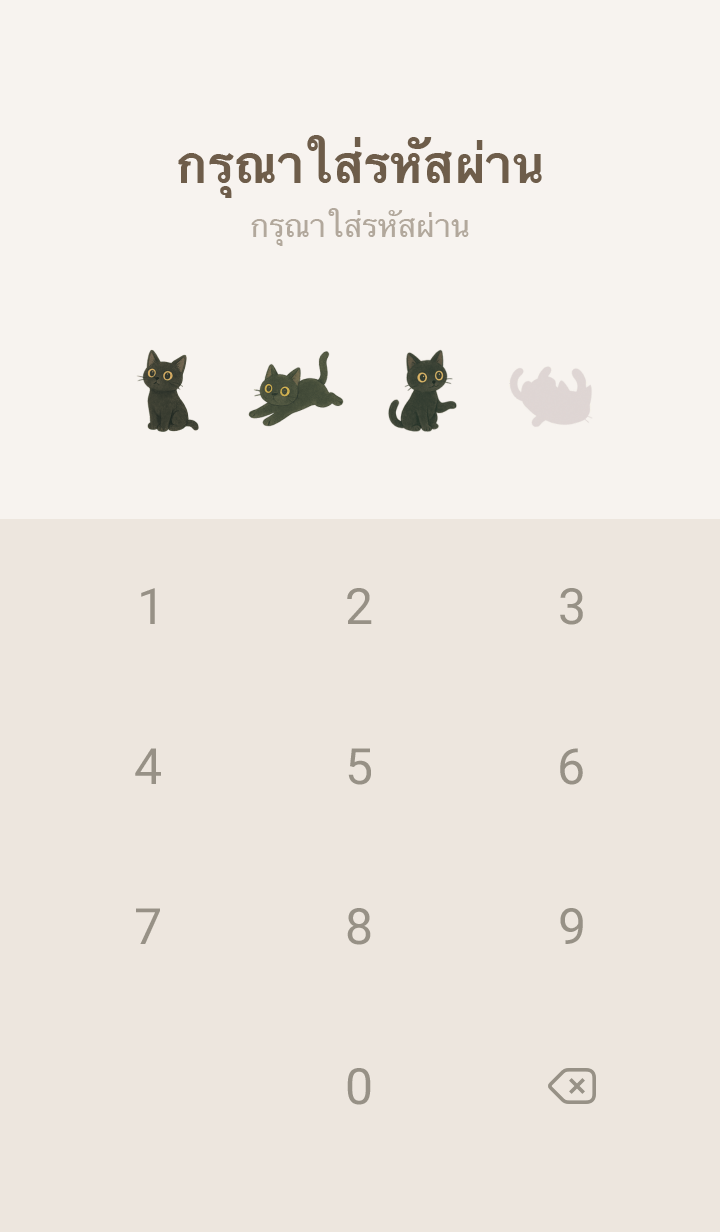This screenshot has height=1232, width=720.
Task: Enter digit 4 on the keypad
Action: (x=148, y=767)
